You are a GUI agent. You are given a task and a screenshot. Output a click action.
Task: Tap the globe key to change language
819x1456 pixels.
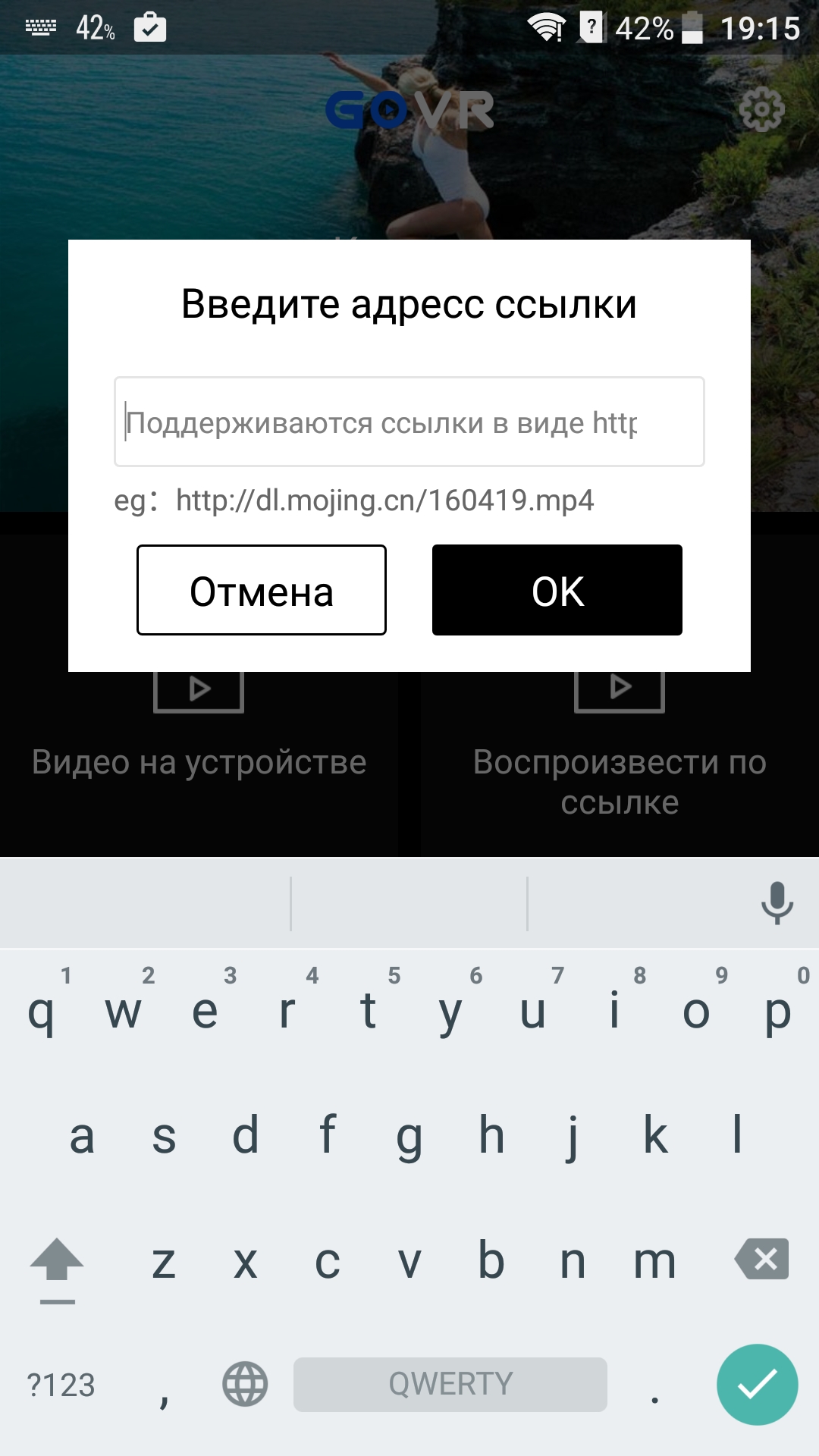[245, 1384]
